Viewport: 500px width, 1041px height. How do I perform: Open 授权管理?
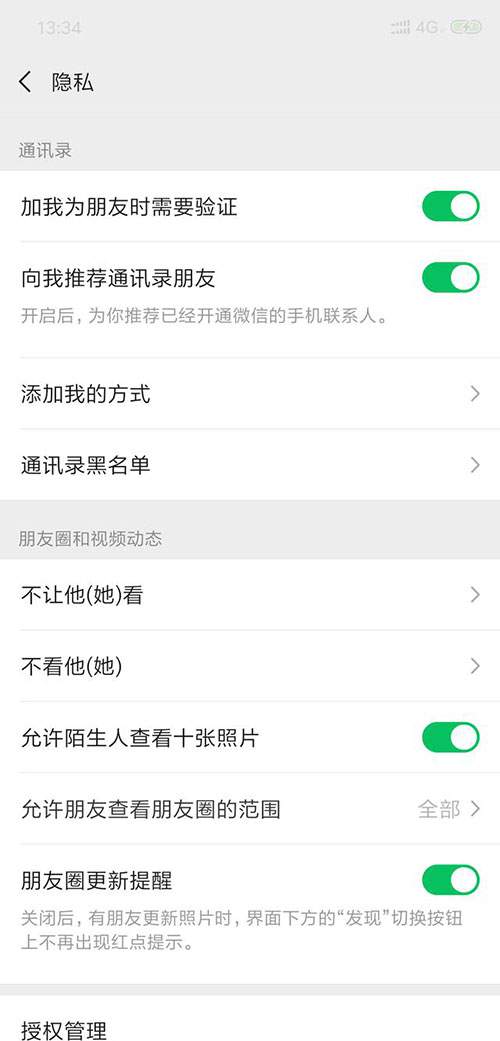[250, 1019]
